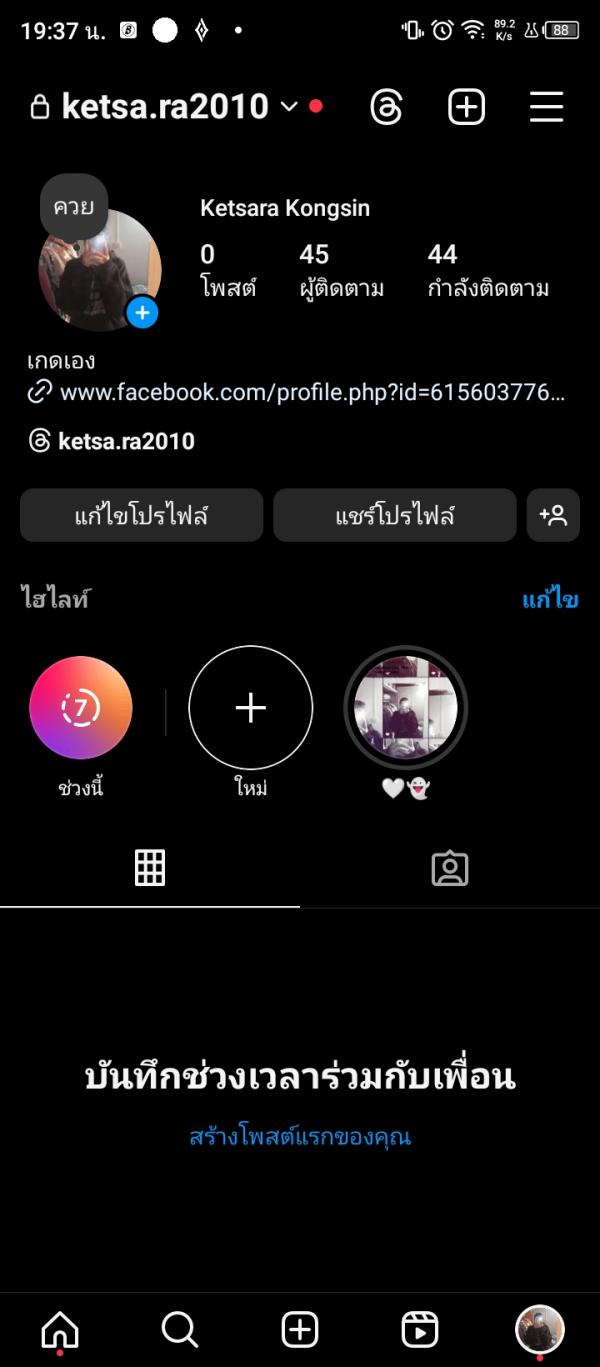View the 44 following list
Image resolution: width=600 pixels, height=1367 pixels.
click(488, 271)
